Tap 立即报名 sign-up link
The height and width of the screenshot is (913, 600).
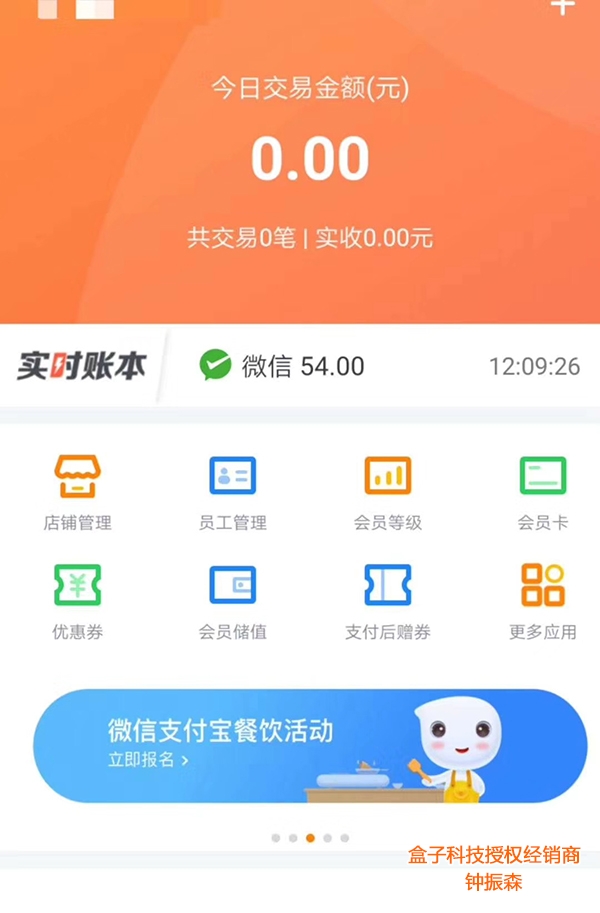(148, 760)
